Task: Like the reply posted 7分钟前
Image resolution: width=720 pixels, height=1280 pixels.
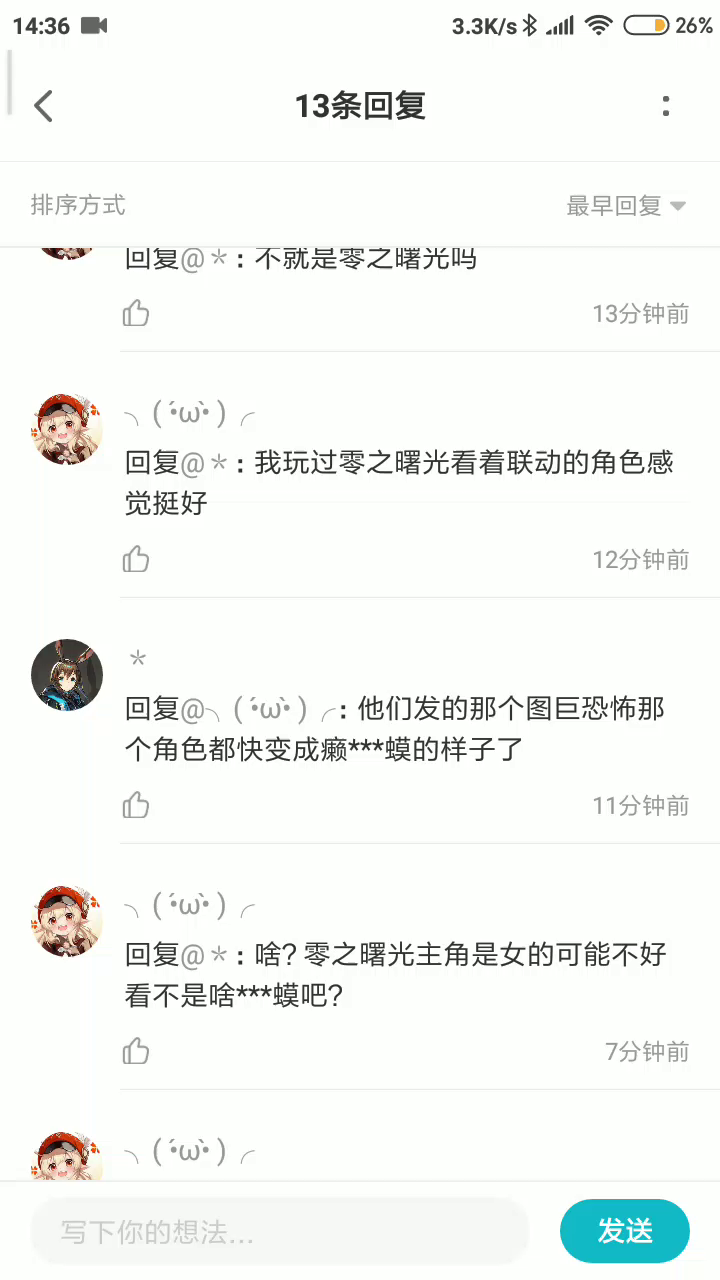Action: [x=136, y=1051]
